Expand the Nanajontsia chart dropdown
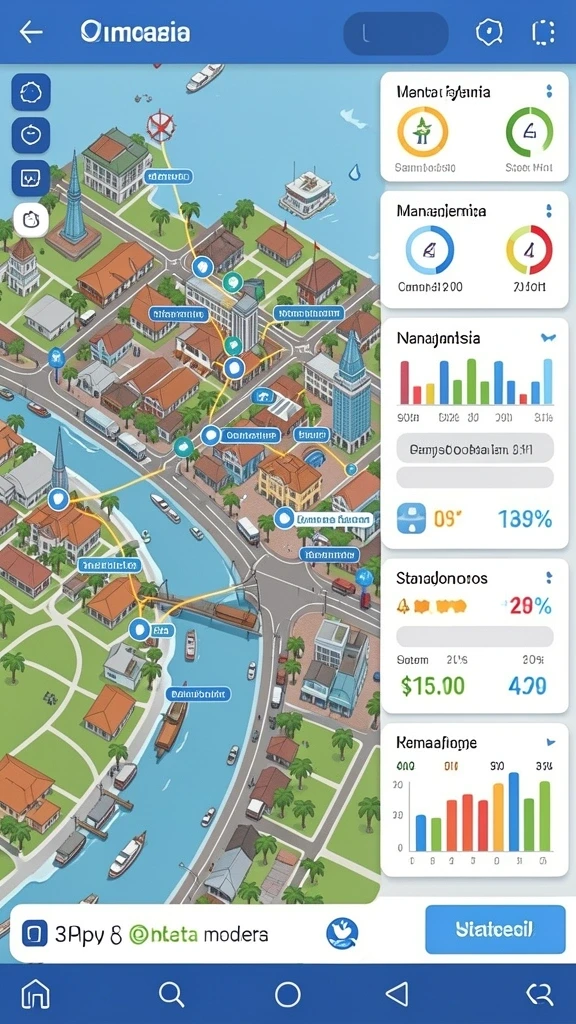The image size is (576, 1024). (548, 338)
